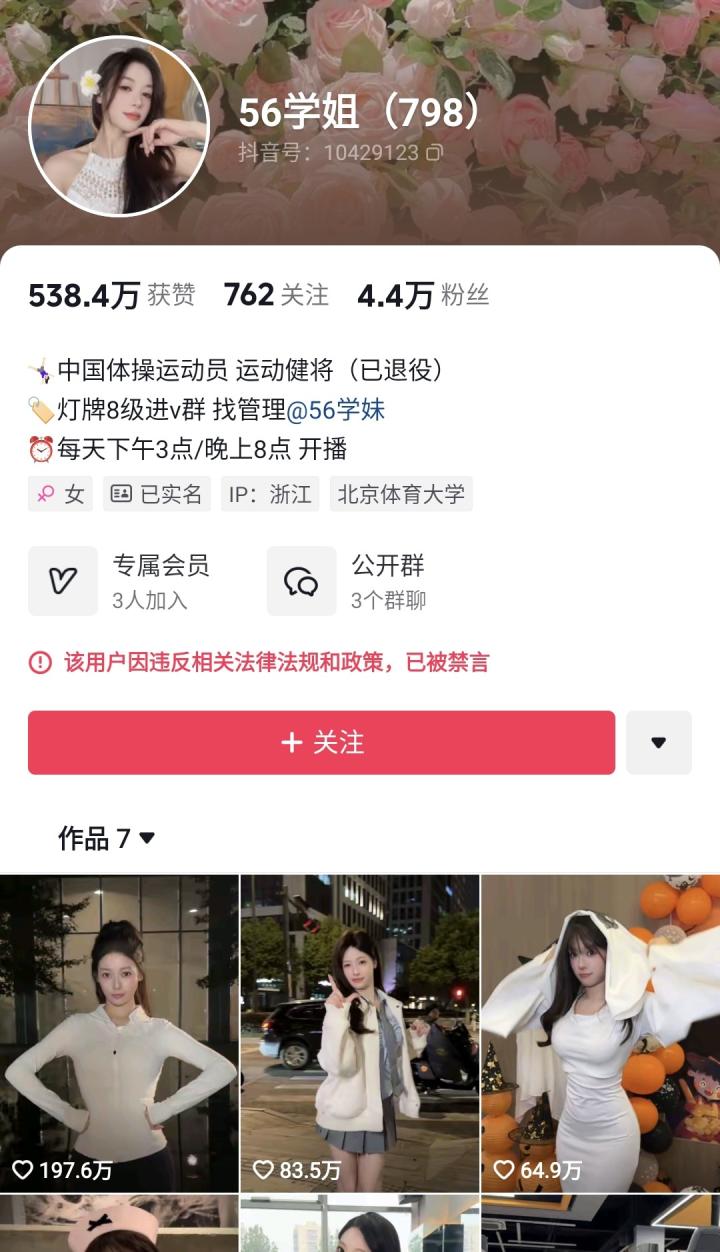
Task: Open 公开群 public group chats
Action: tap(350, 581)
